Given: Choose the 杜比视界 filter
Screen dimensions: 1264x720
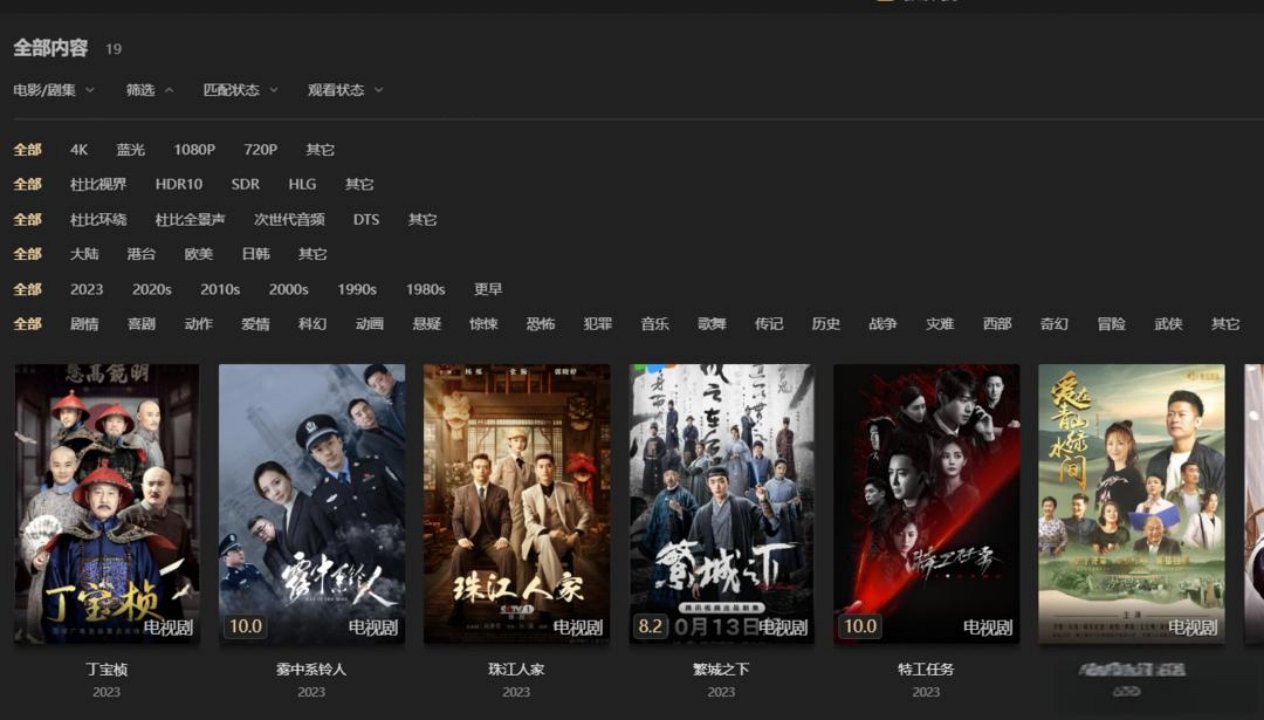Looking at the screenshot, I should point(98,185).
